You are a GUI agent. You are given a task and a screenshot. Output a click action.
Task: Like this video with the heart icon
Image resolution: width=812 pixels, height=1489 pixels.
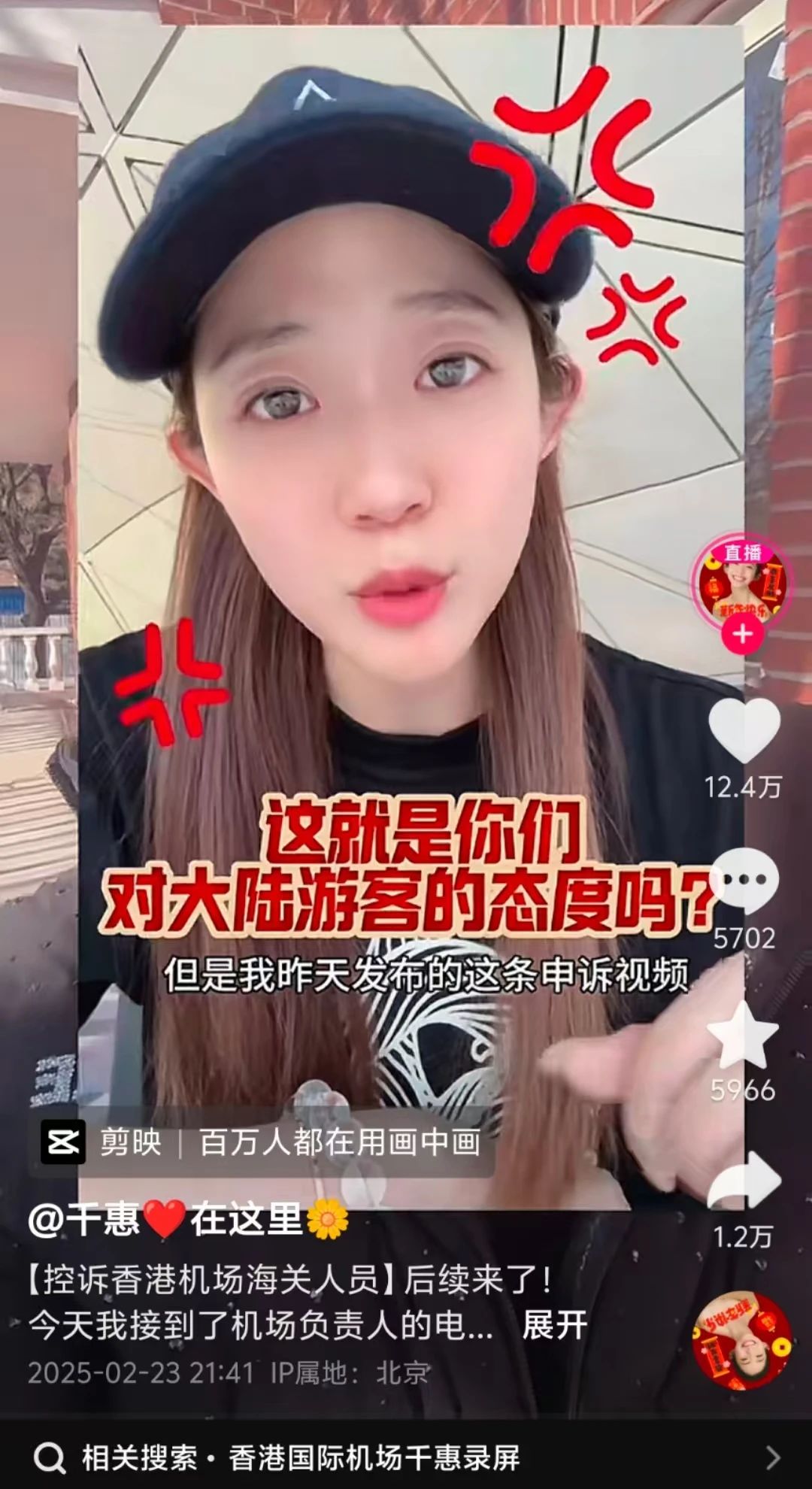(x=744, y=730)
